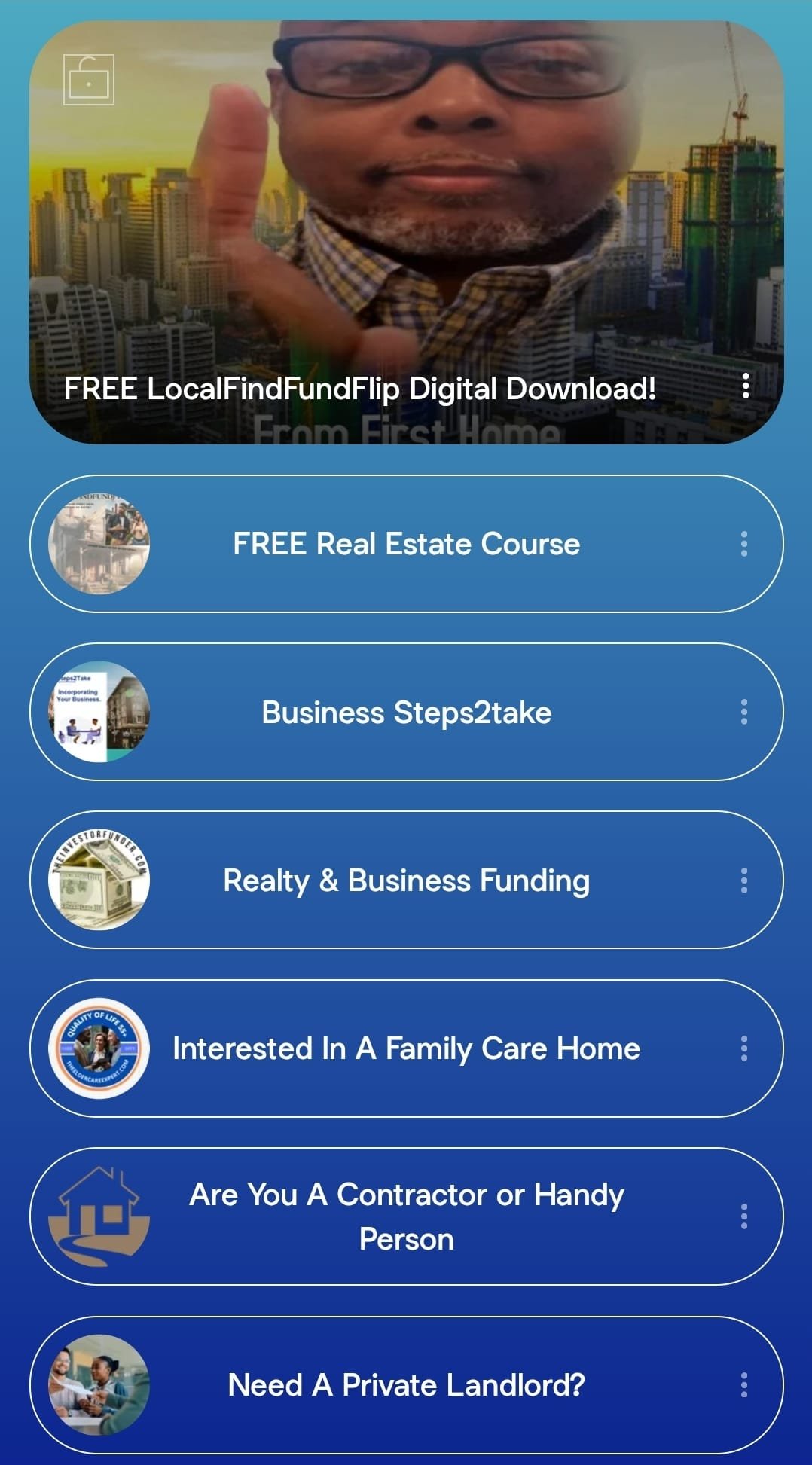
Task: Visit the Business Steps2take link
Action: 407,713
